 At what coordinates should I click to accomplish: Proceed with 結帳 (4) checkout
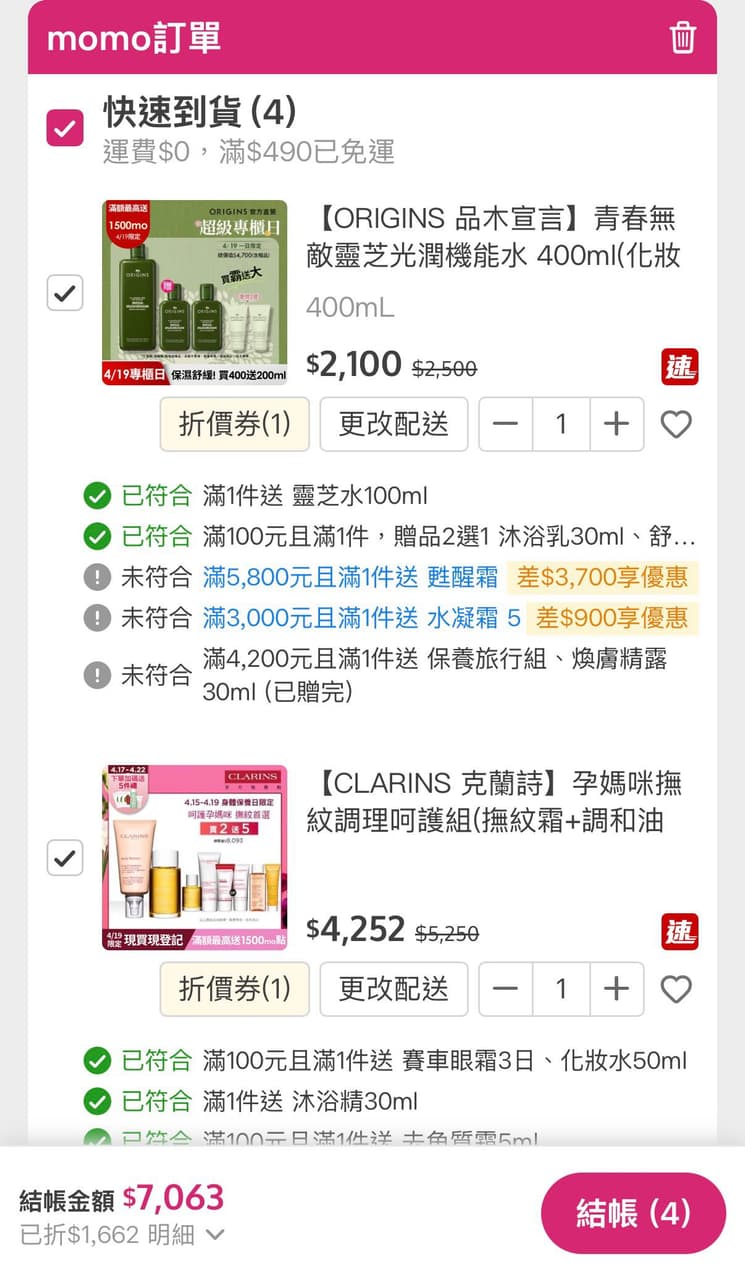[633, 1213]
